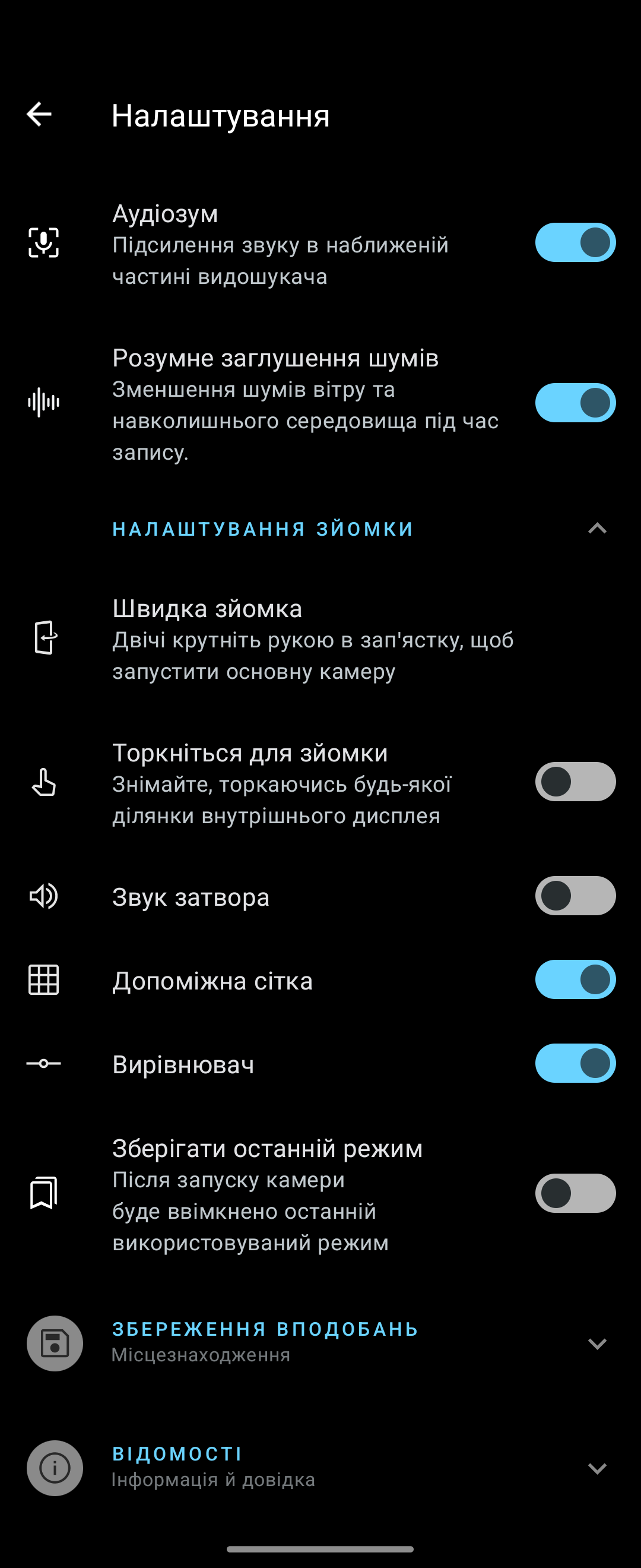Enable Зберігати останній режим
Viewport: 641px width, 1568px height.
pos(575,1194)
